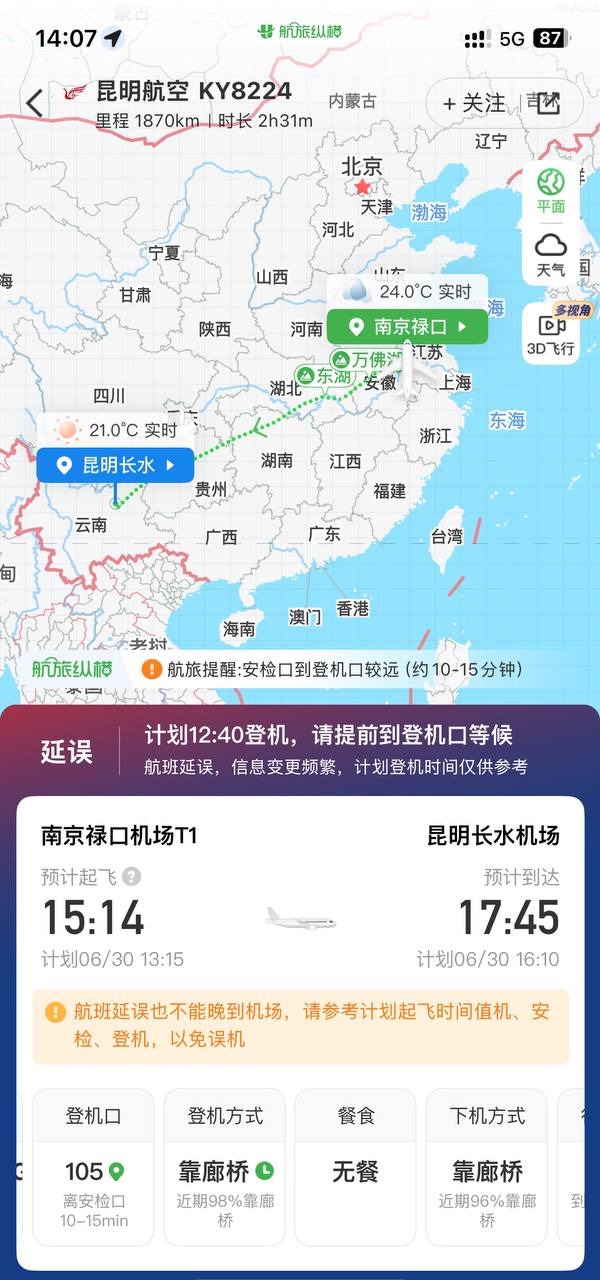Open the 下机方式 靠廊桥 card

tap(487, 1167)
